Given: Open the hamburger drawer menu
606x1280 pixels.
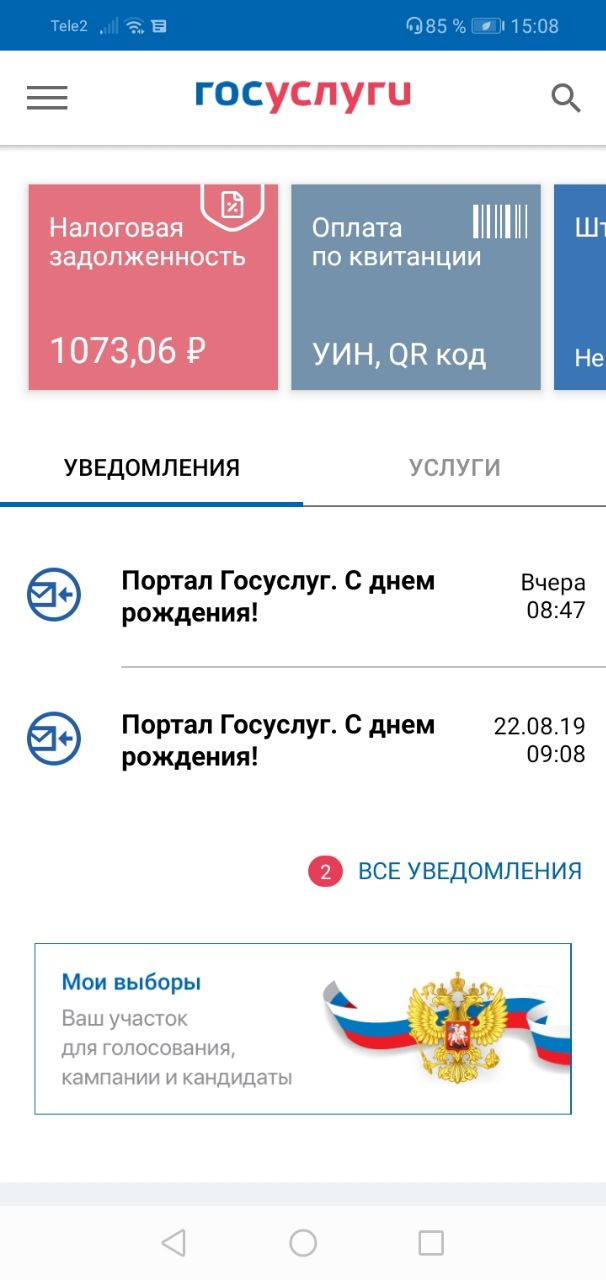Looking at the screenshot, I should pyautogui.click(x=47, y=97).
